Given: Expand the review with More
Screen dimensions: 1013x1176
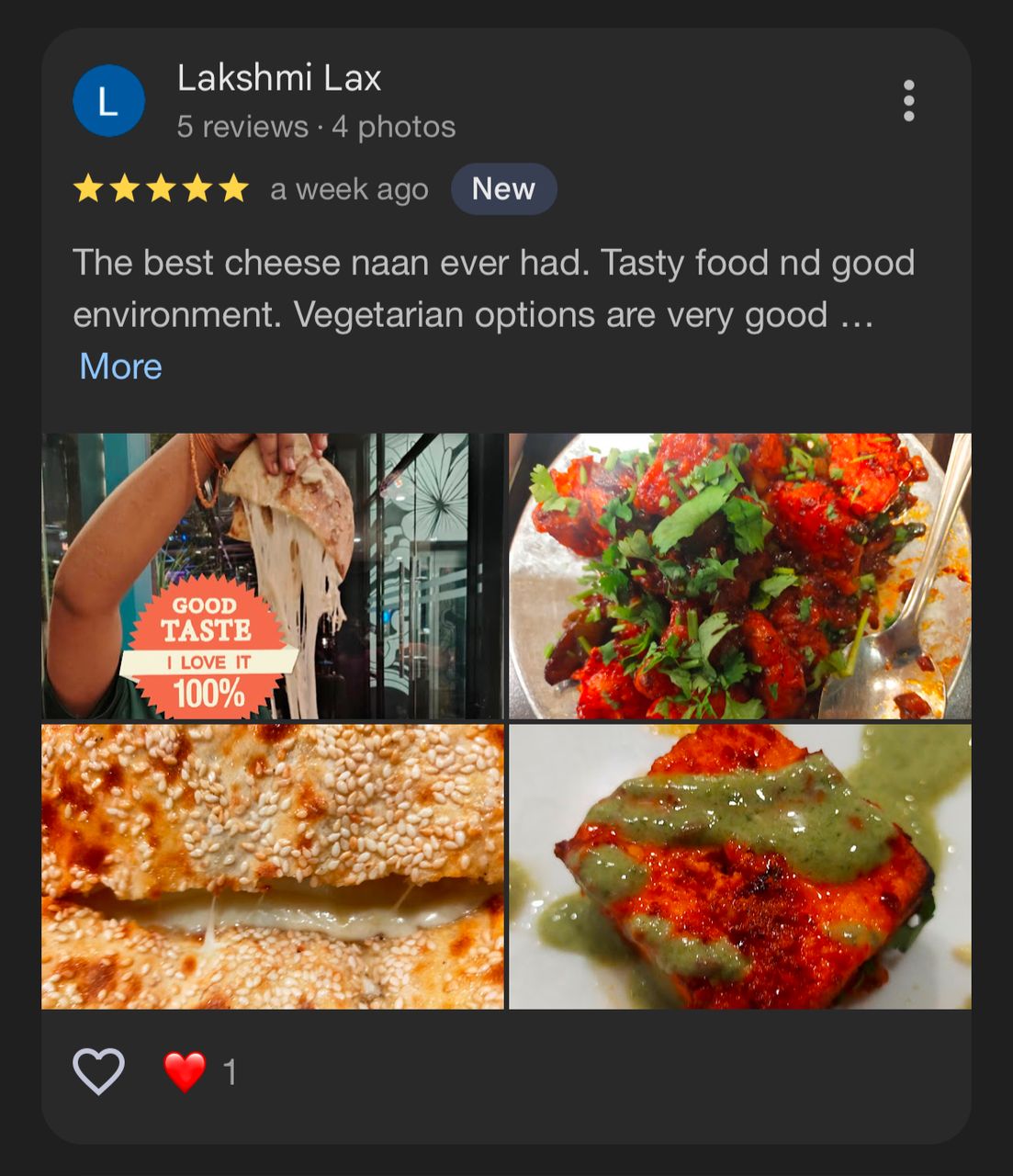Looking at the screenshot, I should (120, 367).
